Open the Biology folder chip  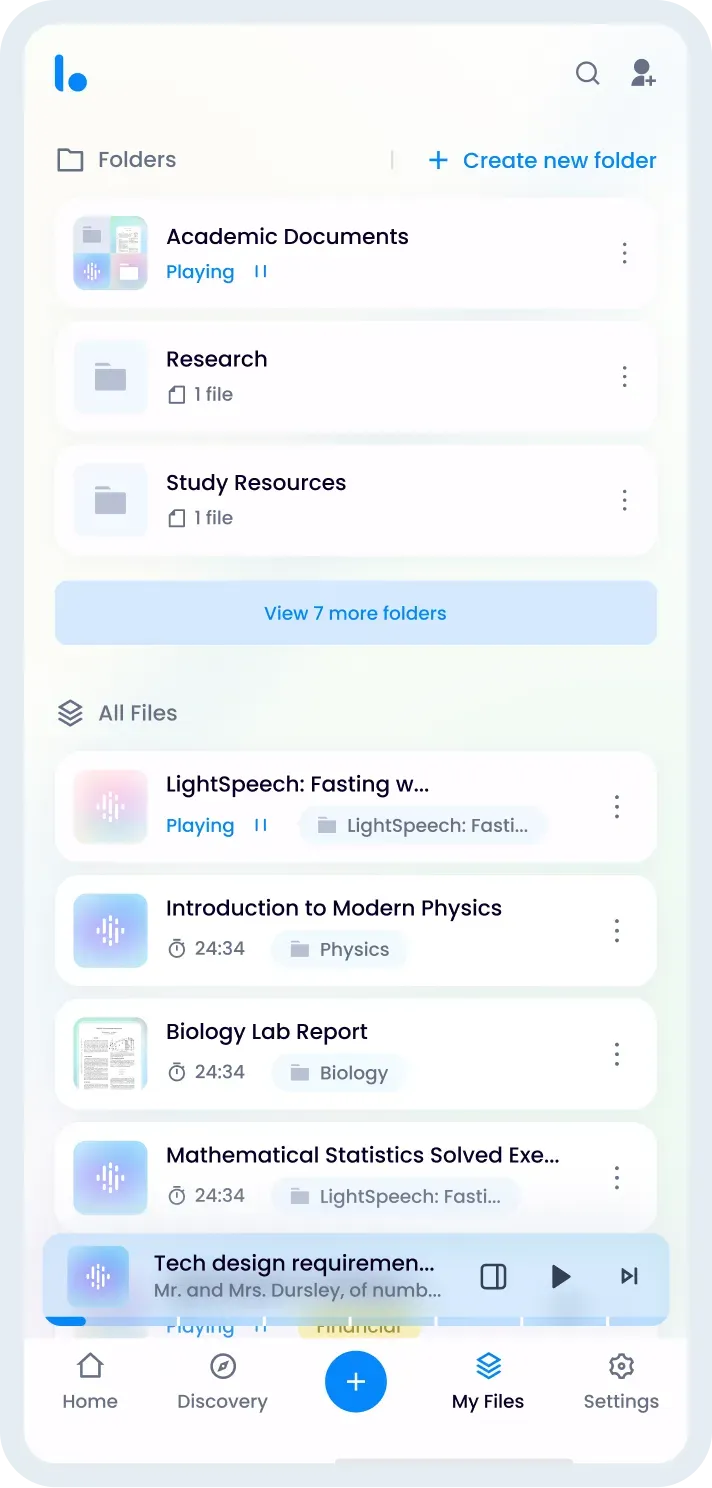(x=340, y=1073)
